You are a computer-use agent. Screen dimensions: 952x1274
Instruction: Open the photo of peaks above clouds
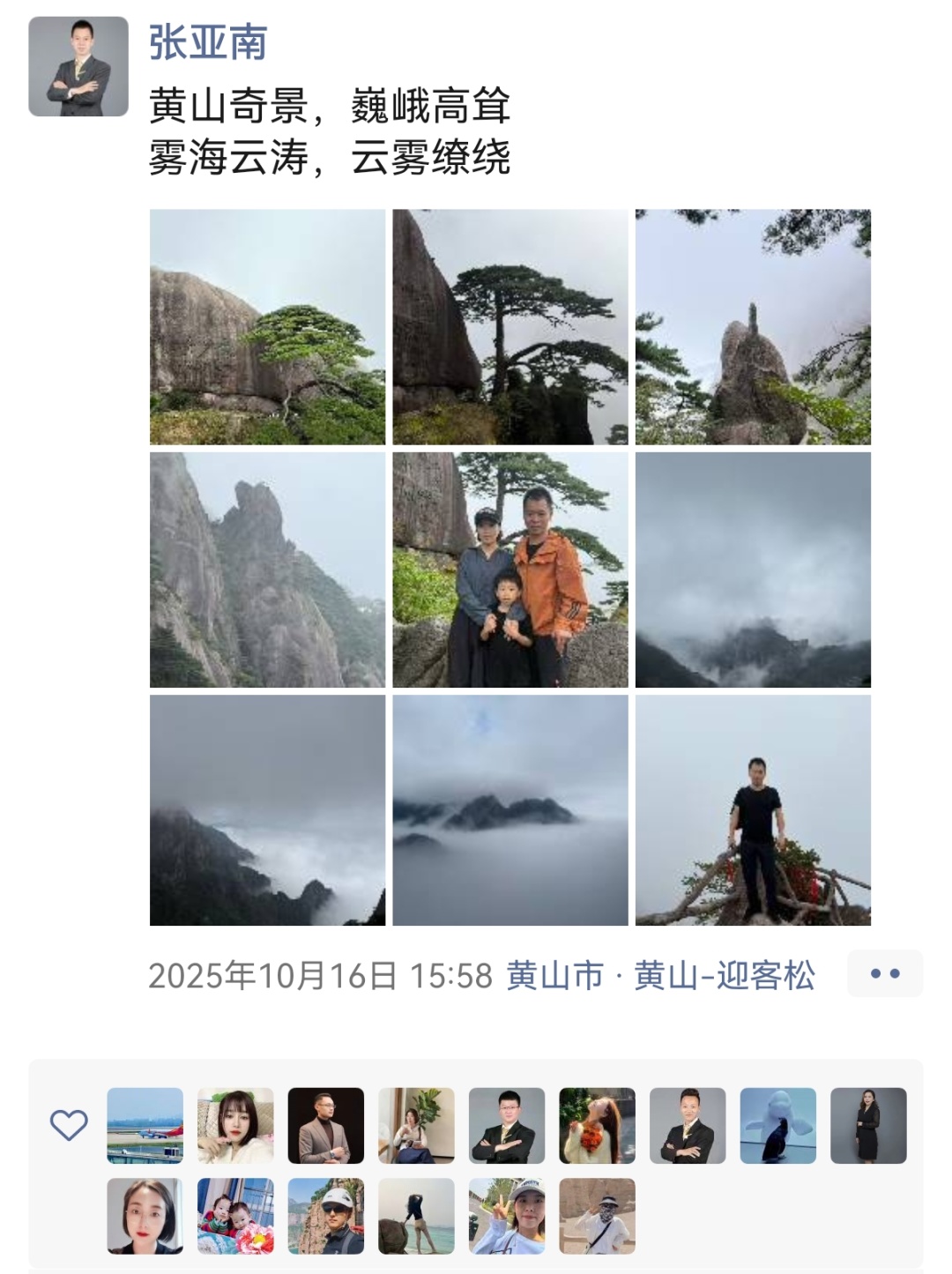(x=510, y=810)
